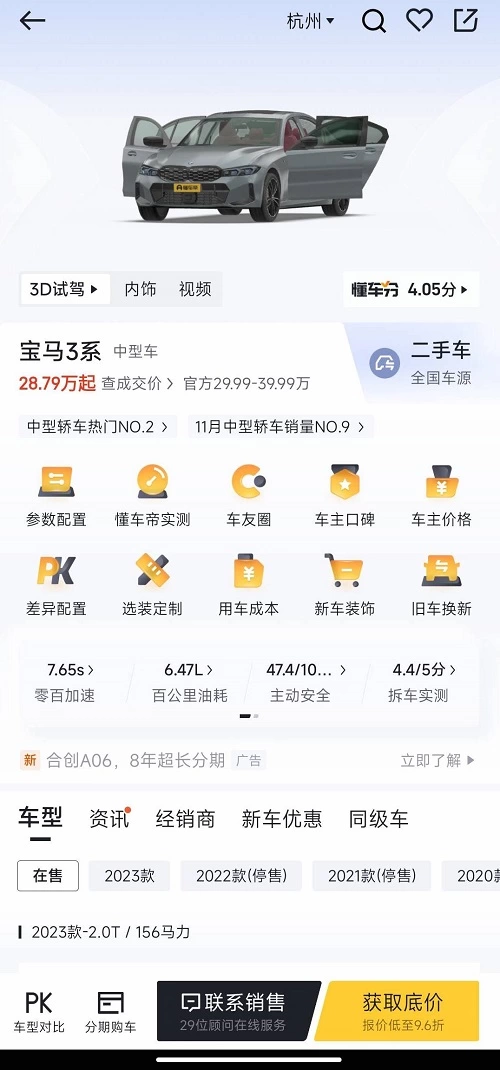Tap 获取底价 for the lowest quote

click(402, 1011)
